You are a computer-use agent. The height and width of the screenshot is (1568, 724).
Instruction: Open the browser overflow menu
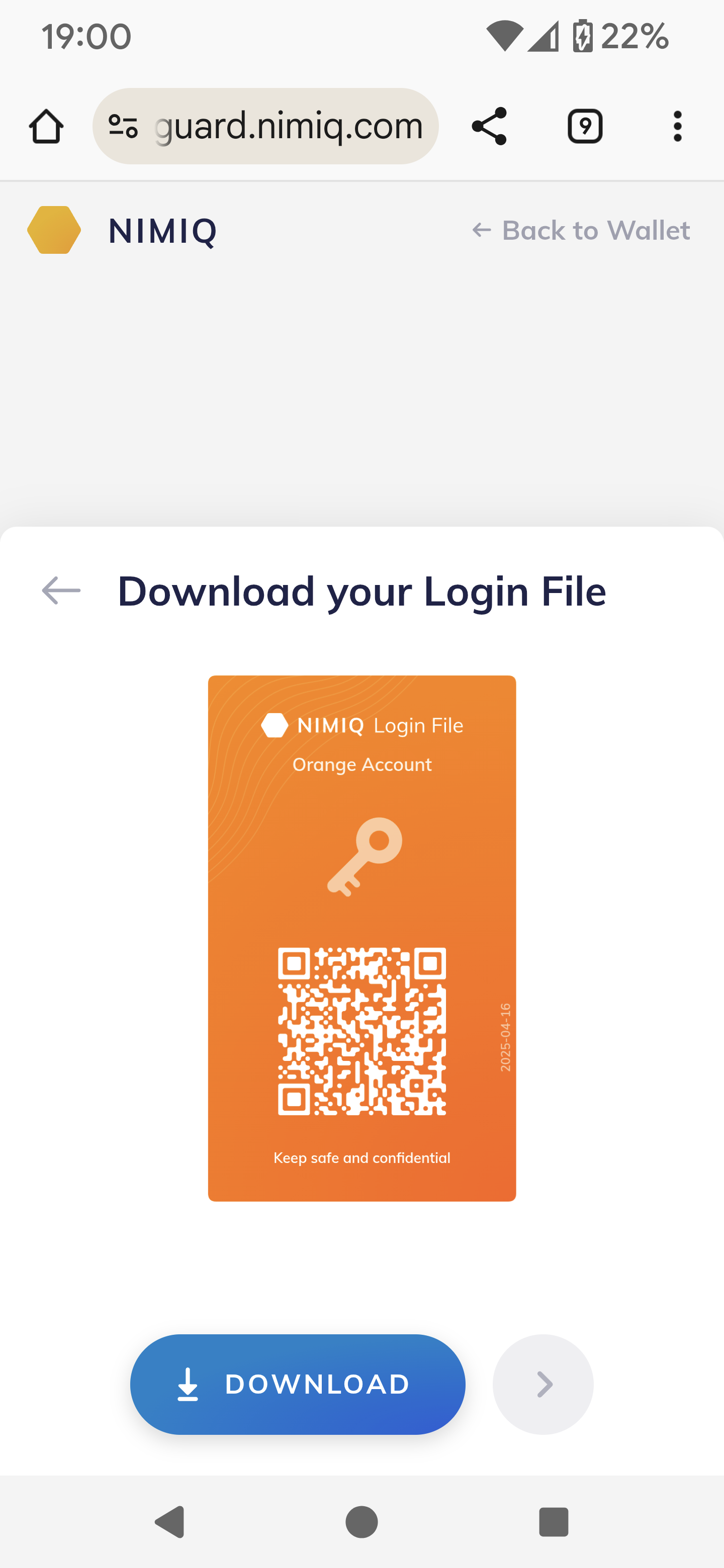click(677, 126)
